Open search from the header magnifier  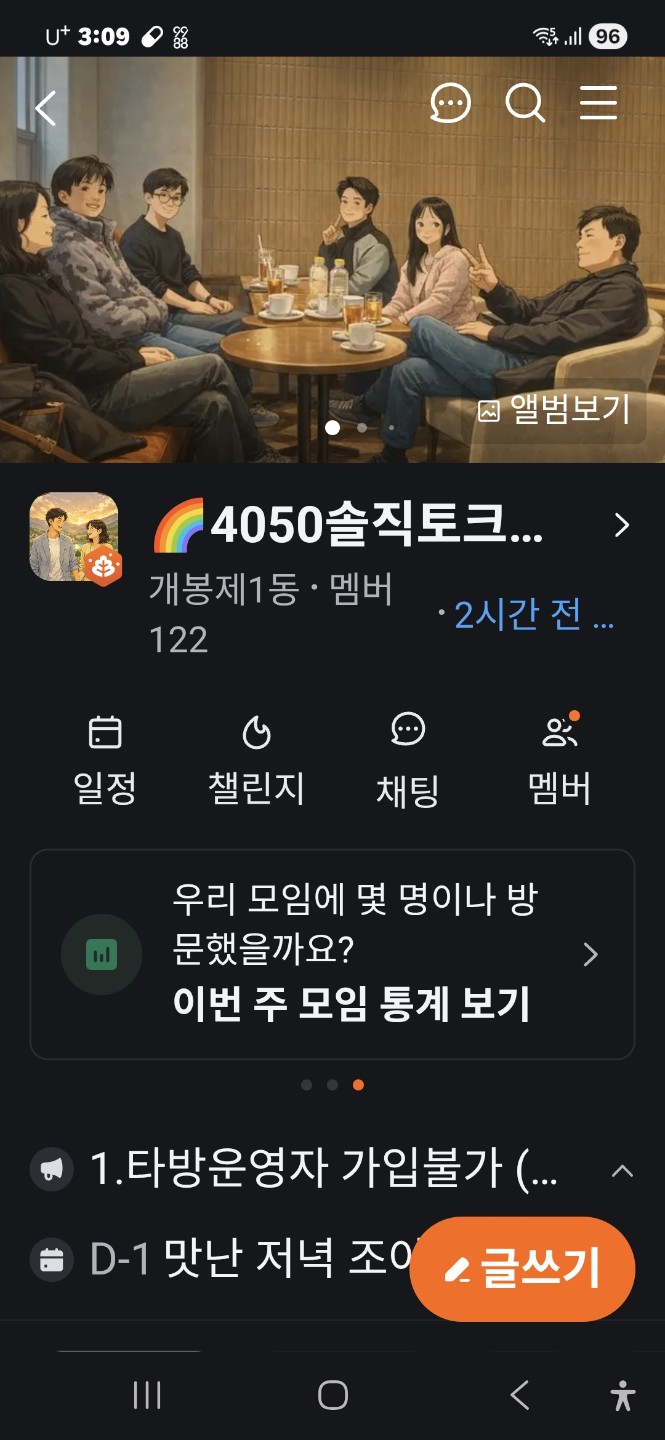[524, 103]
